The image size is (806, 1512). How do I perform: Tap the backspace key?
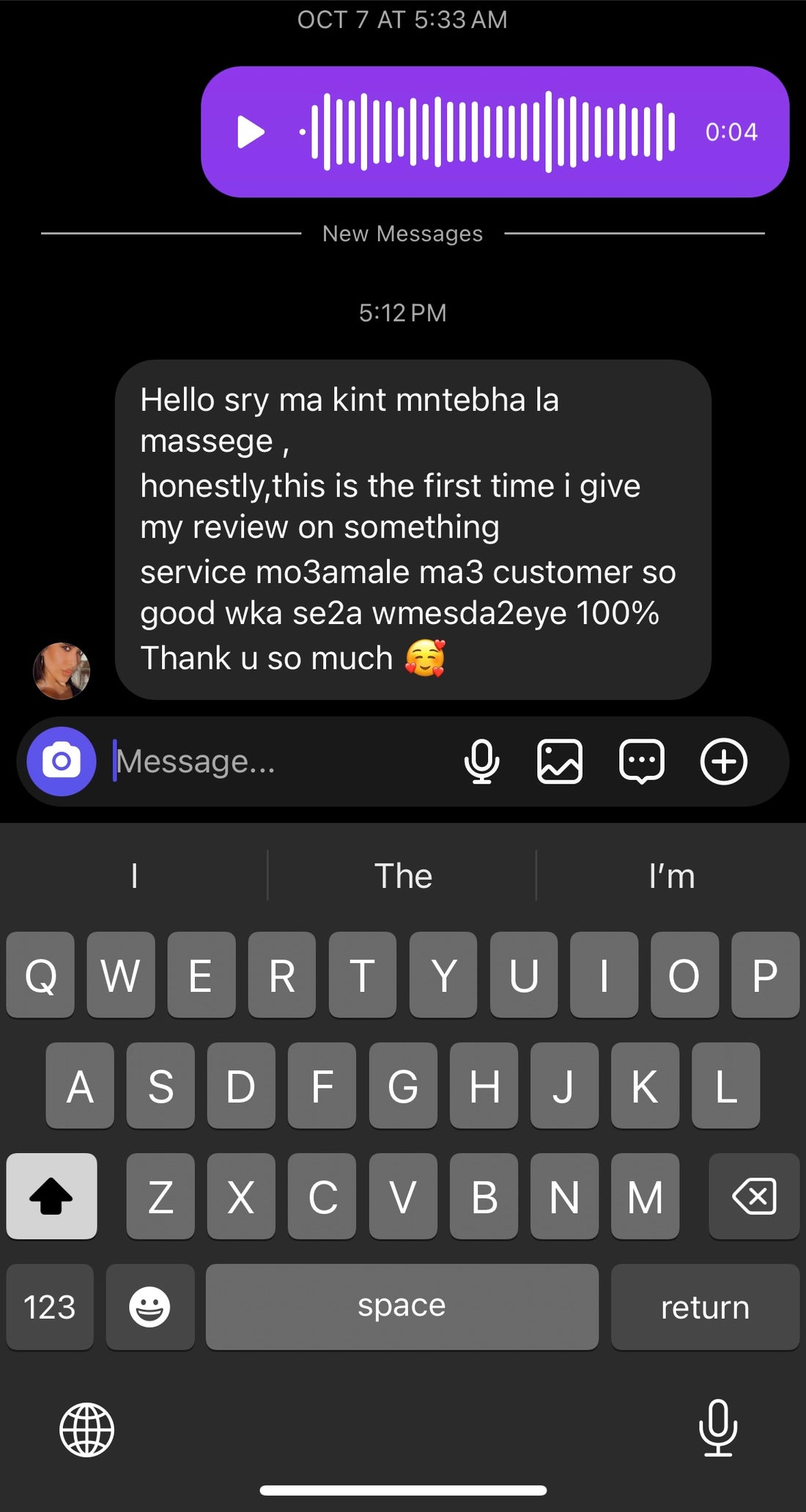pyautogui.click(x=753, y=1196)
